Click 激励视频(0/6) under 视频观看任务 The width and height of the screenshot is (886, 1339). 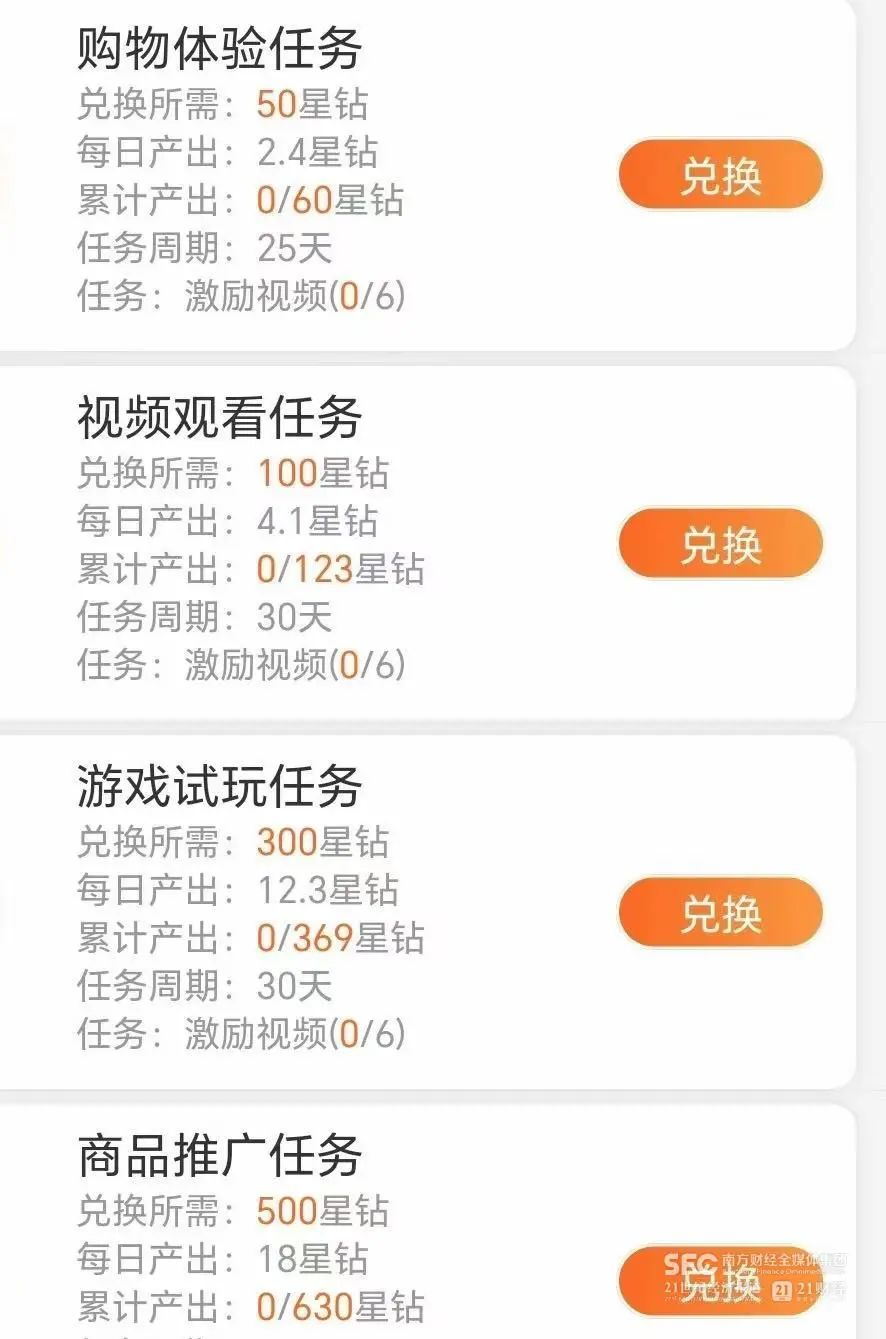(x=295, y=663)
